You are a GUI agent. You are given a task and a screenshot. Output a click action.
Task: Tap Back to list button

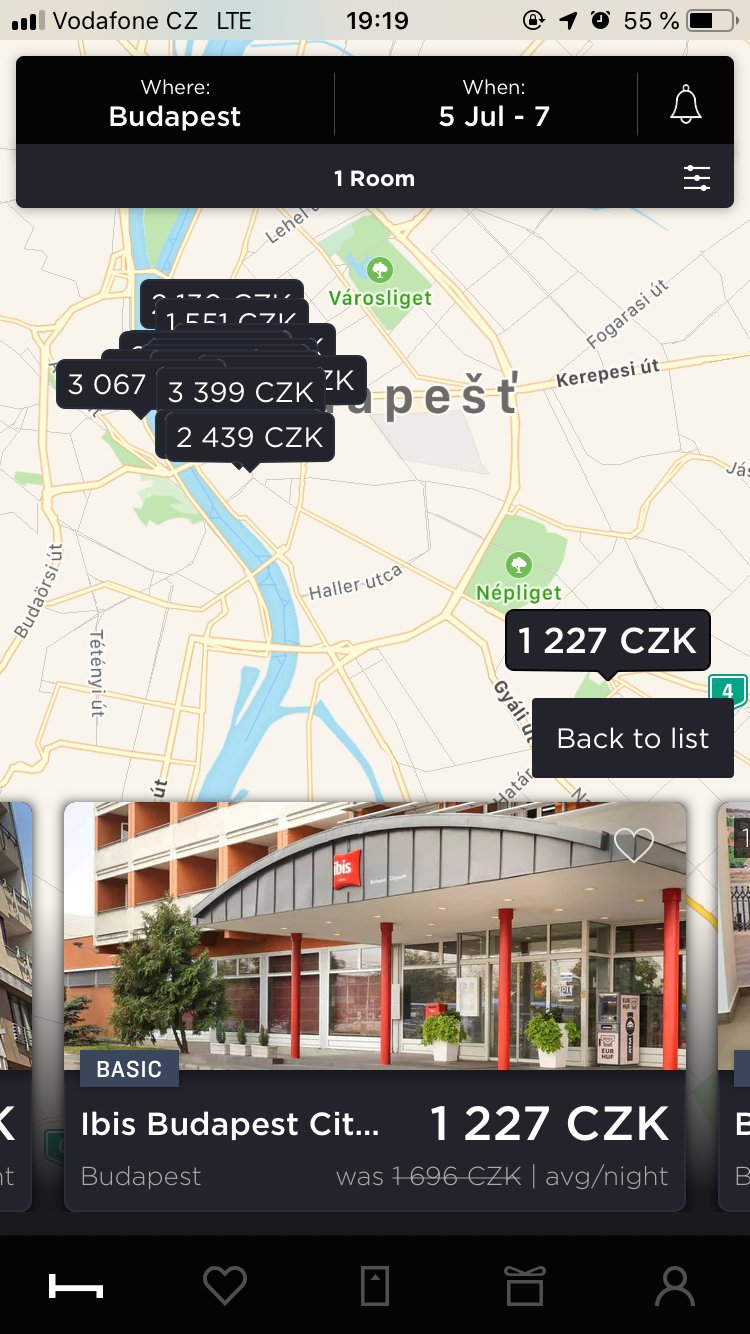(x=633, y=738)
